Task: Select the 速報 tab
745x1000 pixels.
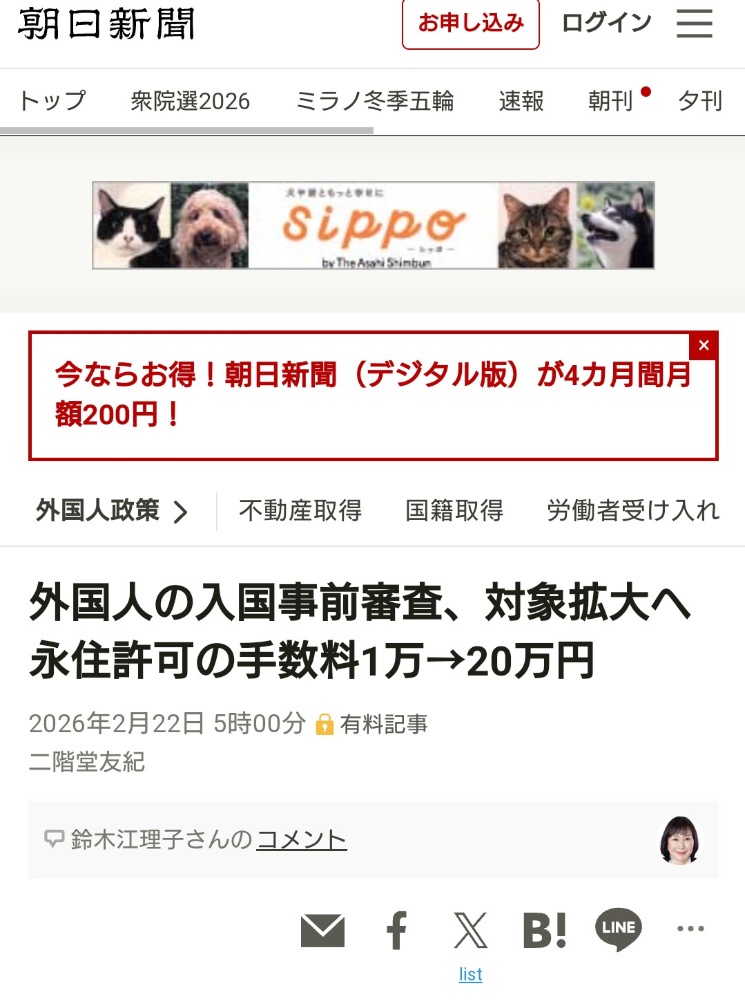Action: (521, 101)
